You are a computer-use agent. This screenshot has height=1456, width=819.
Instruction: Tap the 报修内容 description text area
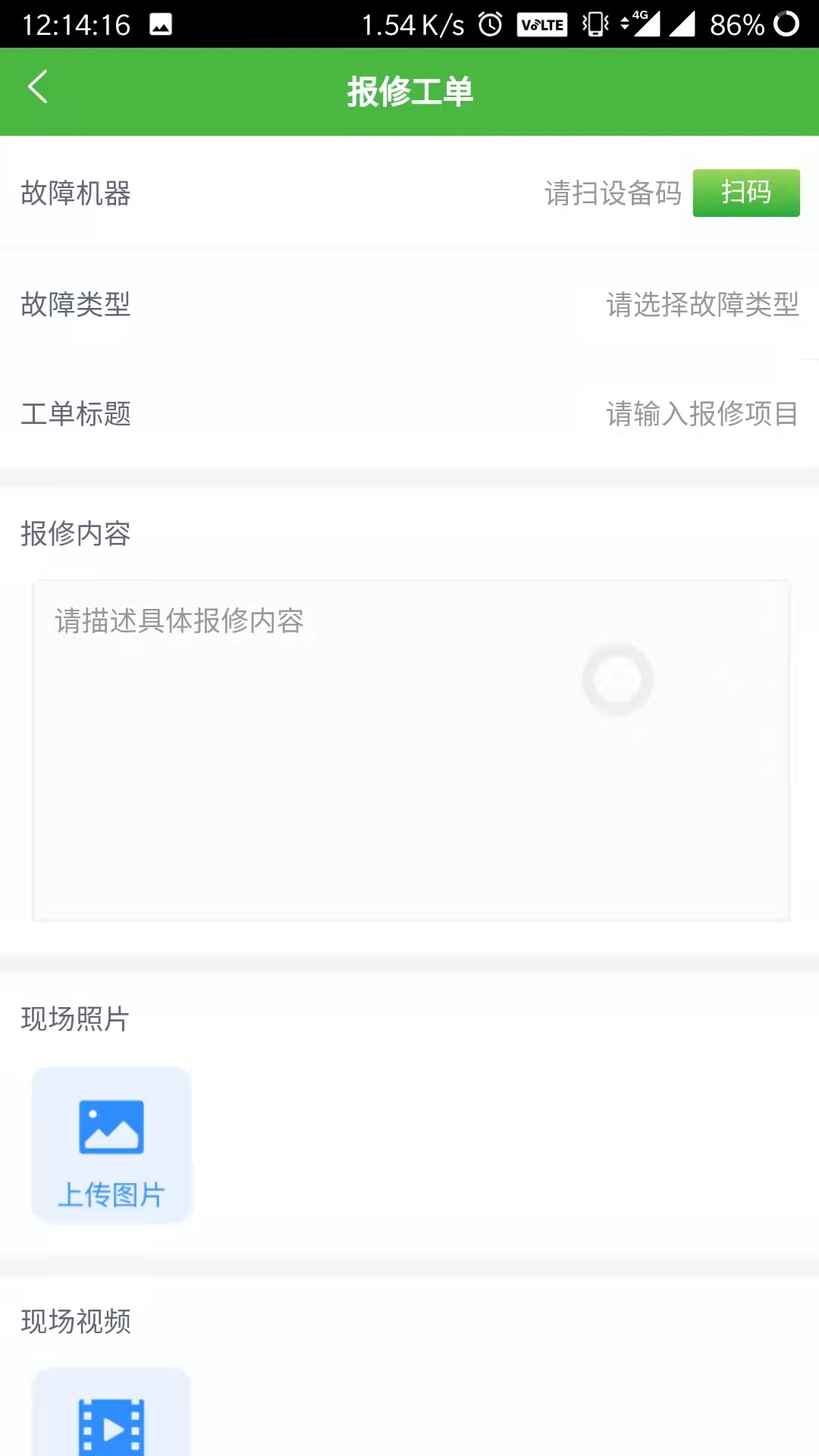coord(411,751)
